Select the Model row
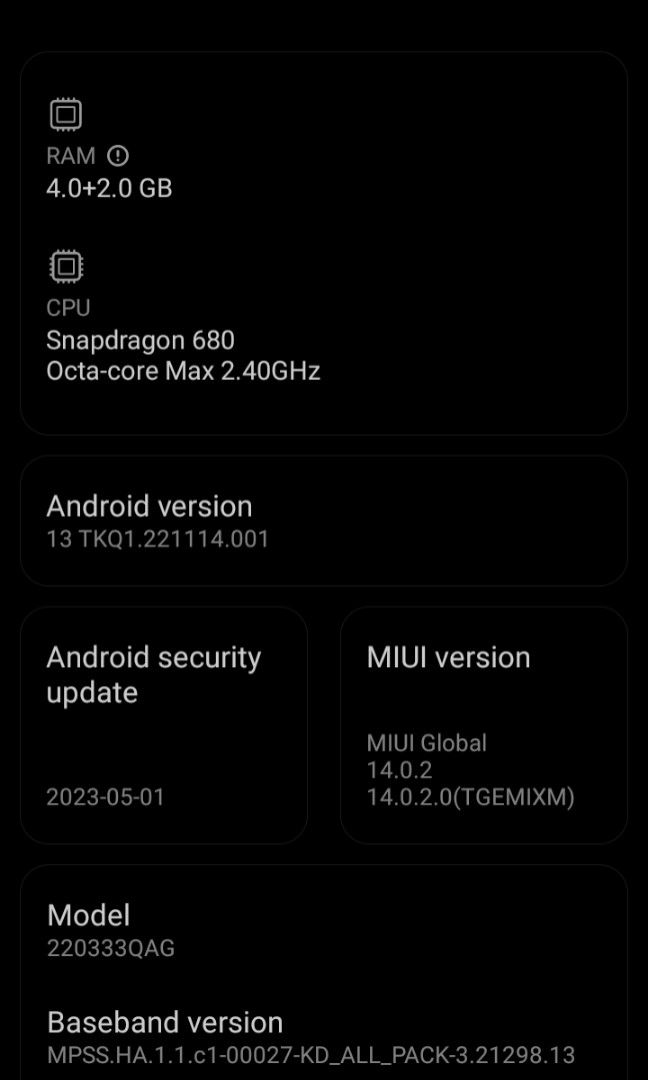 (324, 931)
